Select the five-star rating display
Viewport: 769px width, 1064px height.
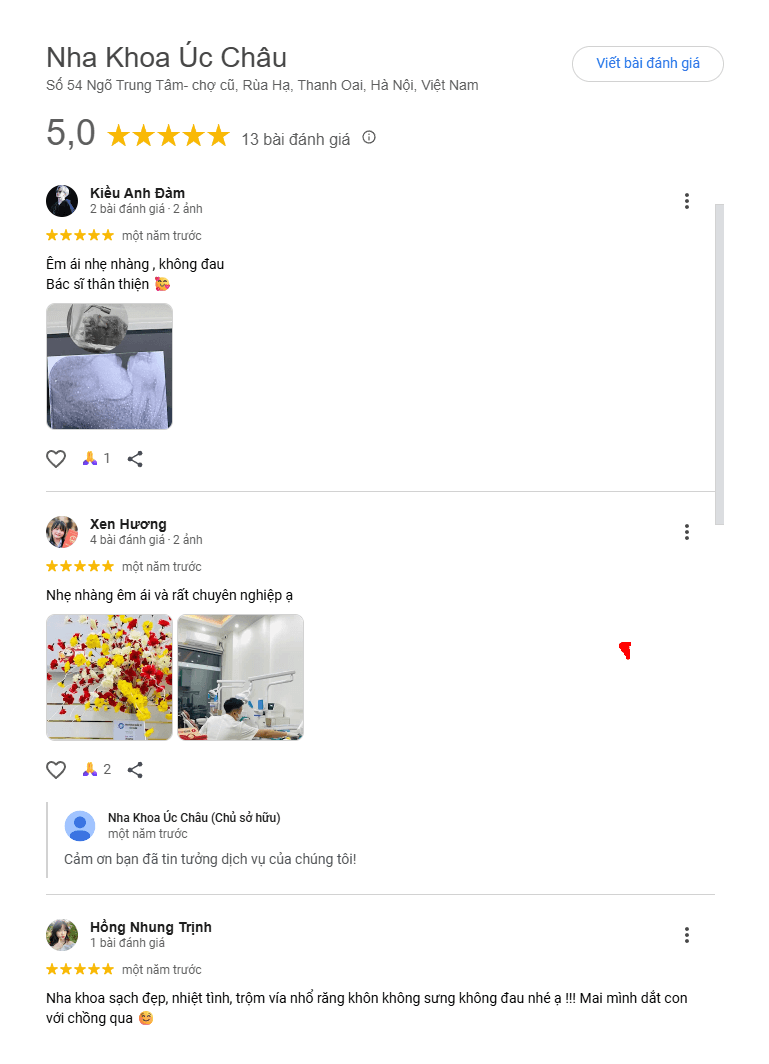coord(168,135)
